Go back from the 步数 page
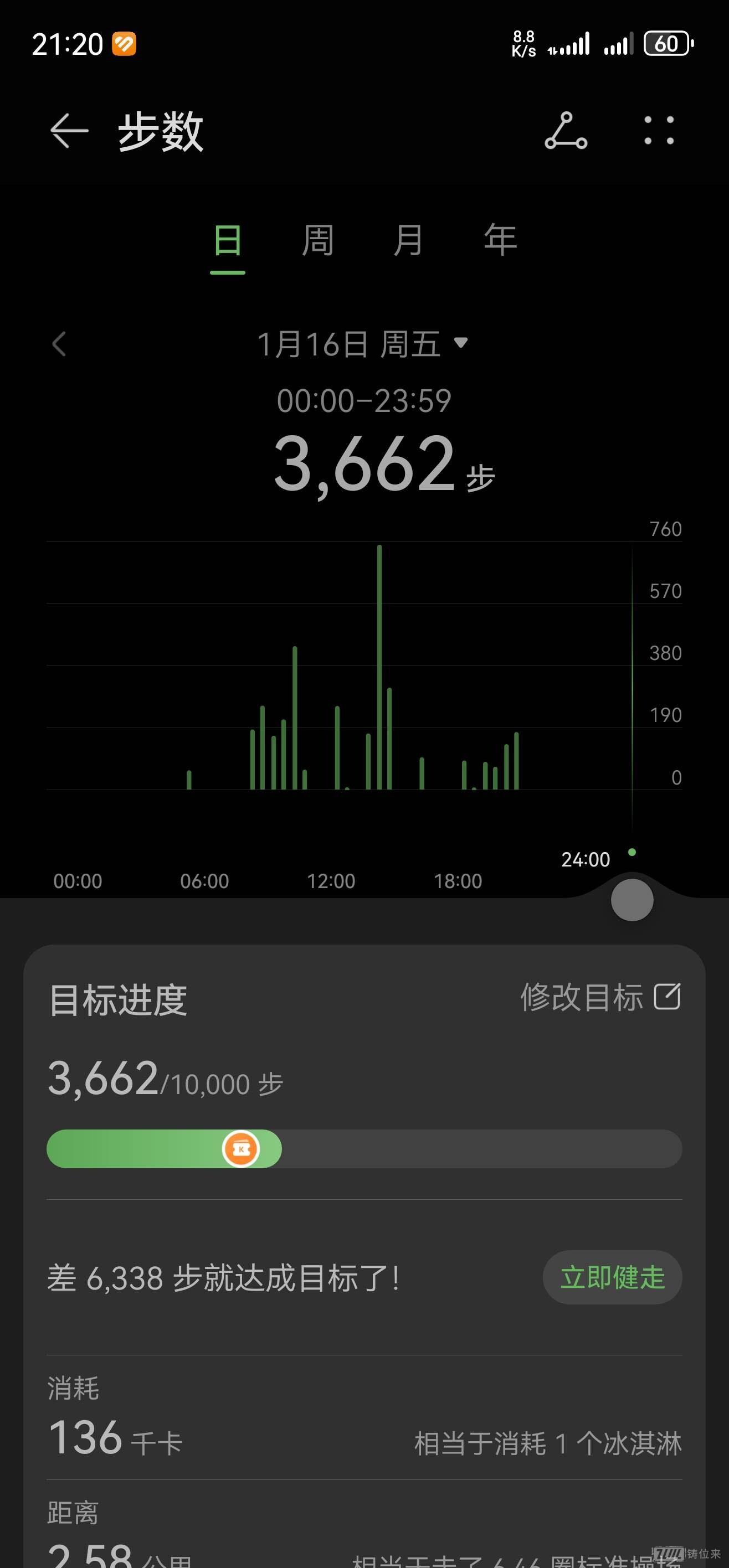729x1568 pixels. 69,131
